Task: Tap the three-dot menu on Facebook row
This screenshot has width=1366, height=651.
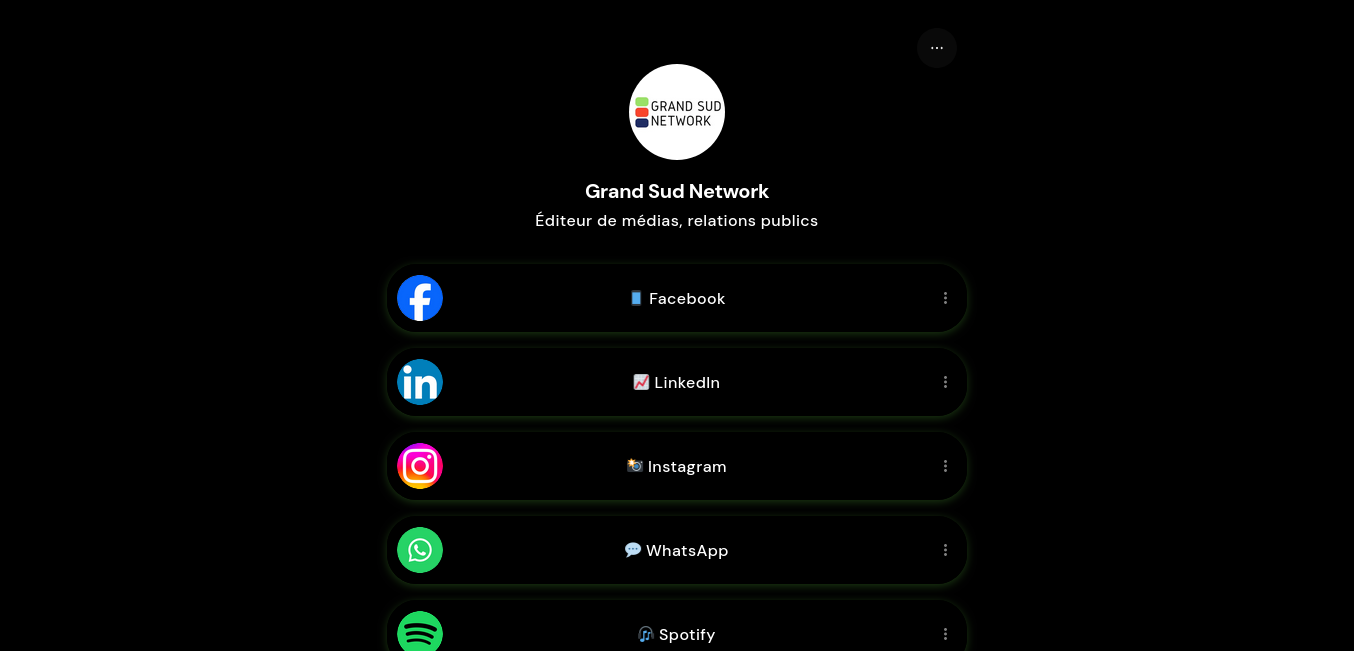Action: [x=945, y=298]
